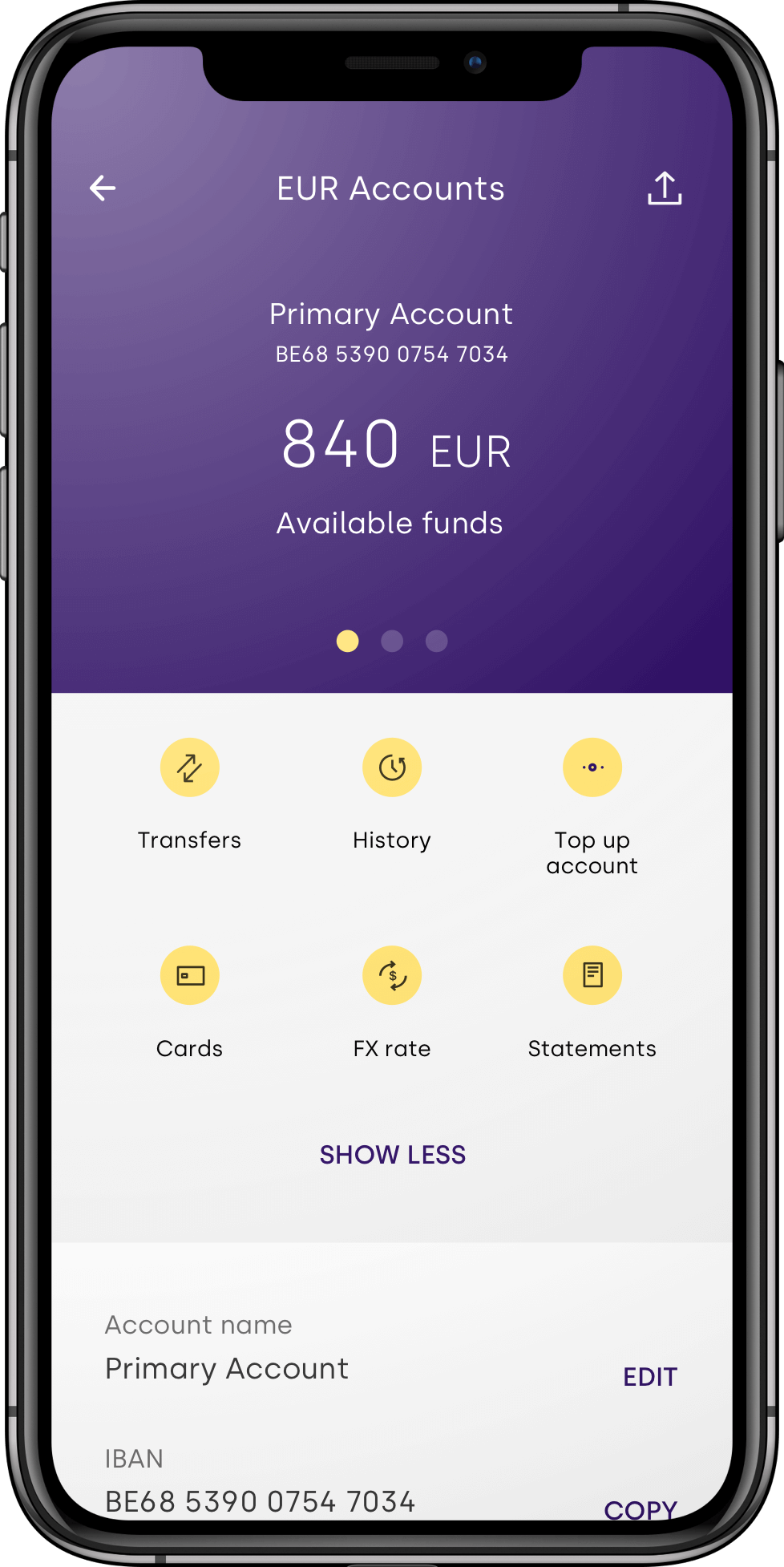This screenshot has width=784, height=1567.
Task: Share account details via upload icon
Action: click(665, 188)
